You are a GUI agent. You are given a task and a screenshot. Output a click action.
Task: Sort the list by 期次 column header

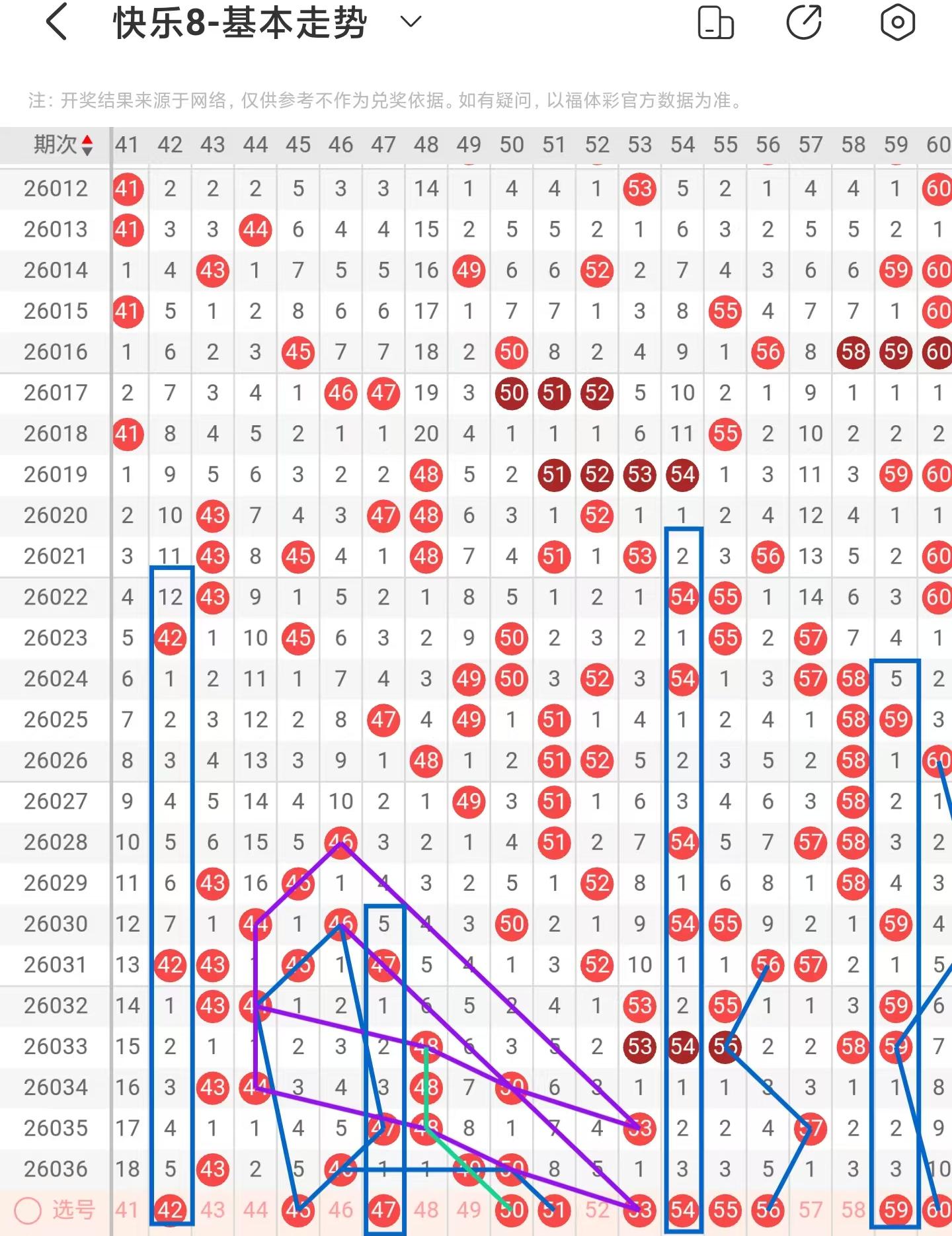pyautogui.click(x=63, y=144)
